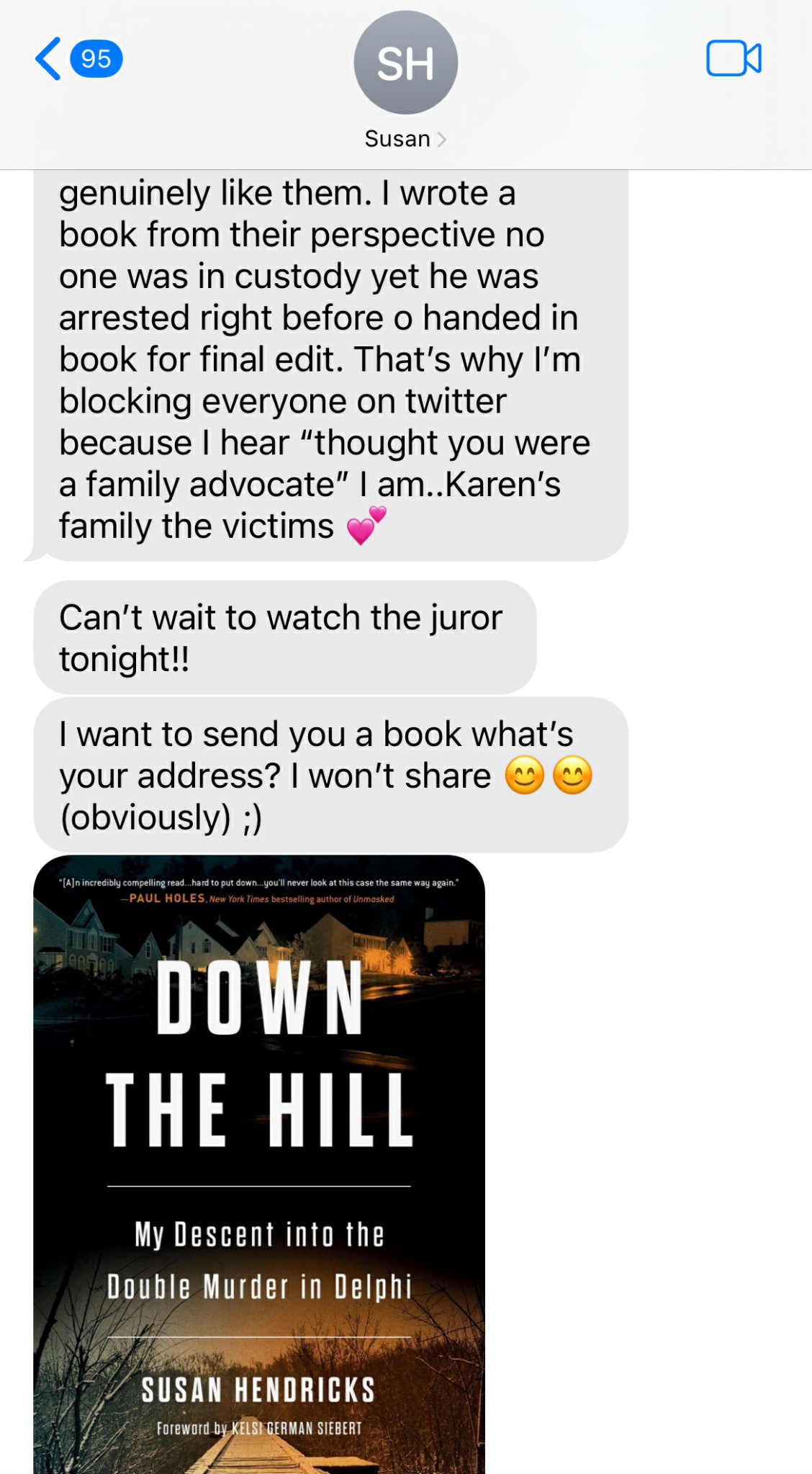Start a FaceTime video call with Susan
This screenshot has width=812, height=1474.
(733, 59)
